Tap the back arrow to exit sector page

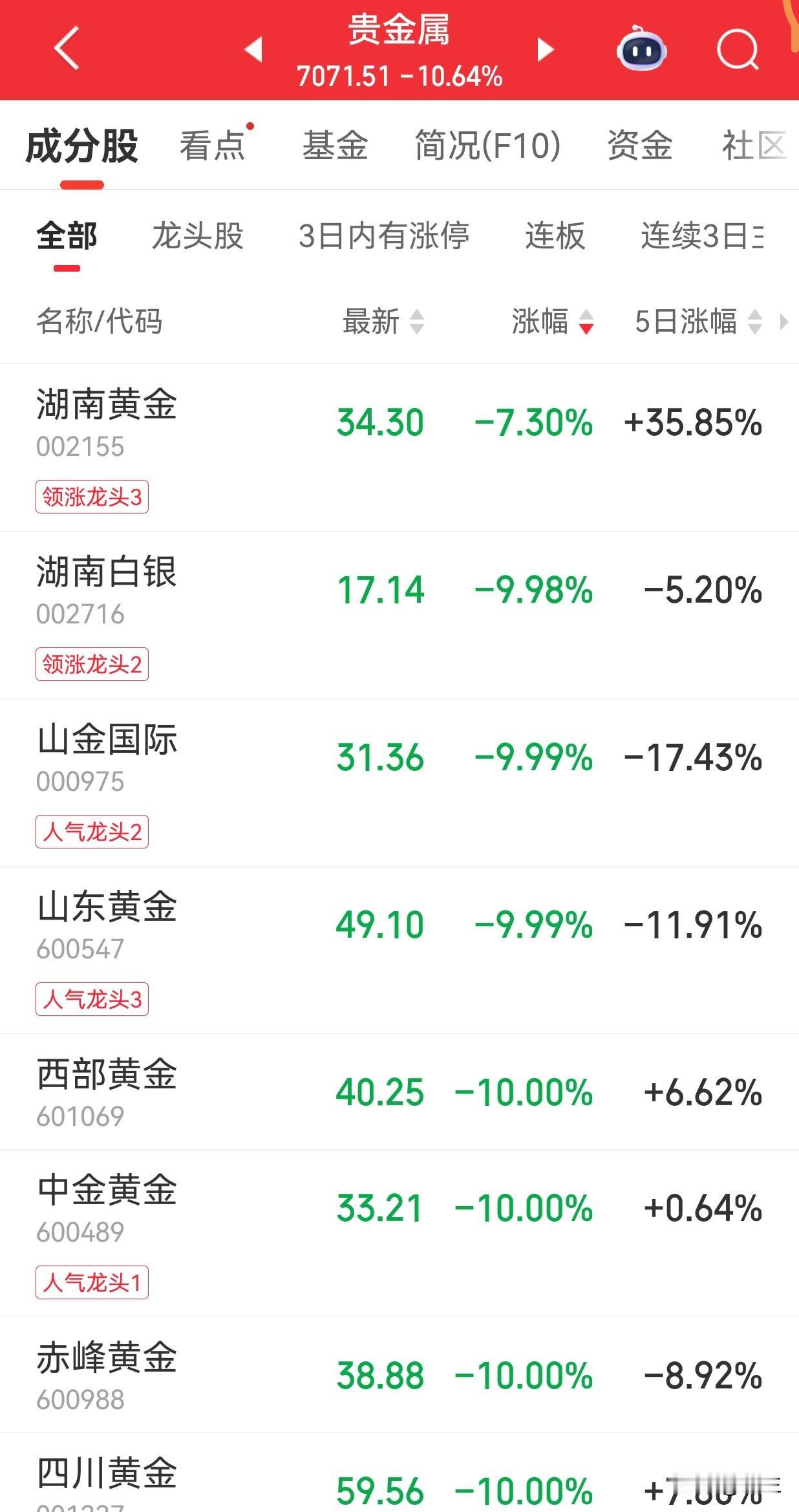click(x=67, y=50)
